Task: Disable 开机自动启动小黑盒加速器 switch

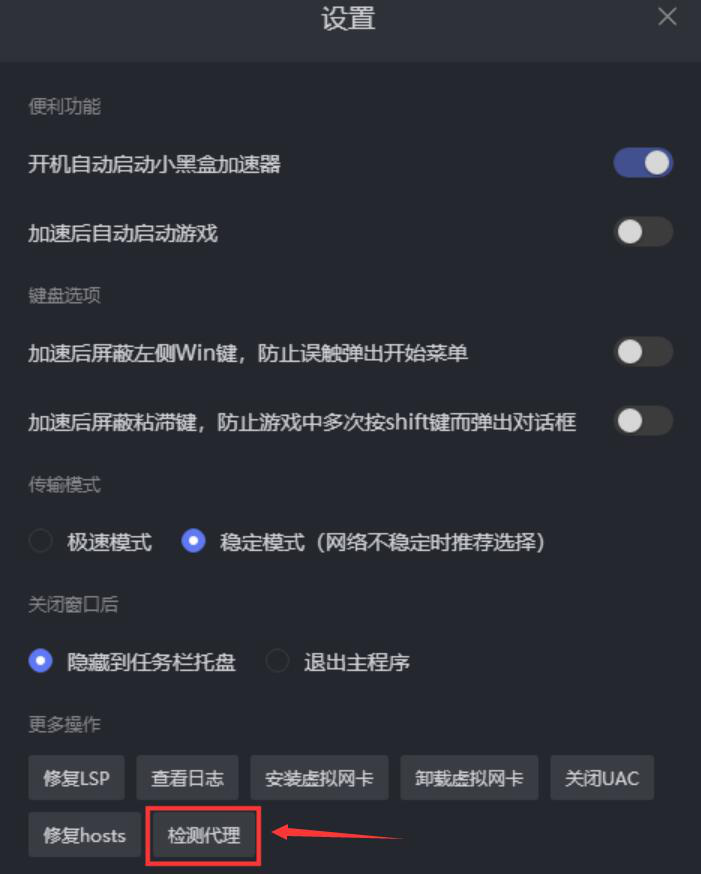Action: [643, 163]
